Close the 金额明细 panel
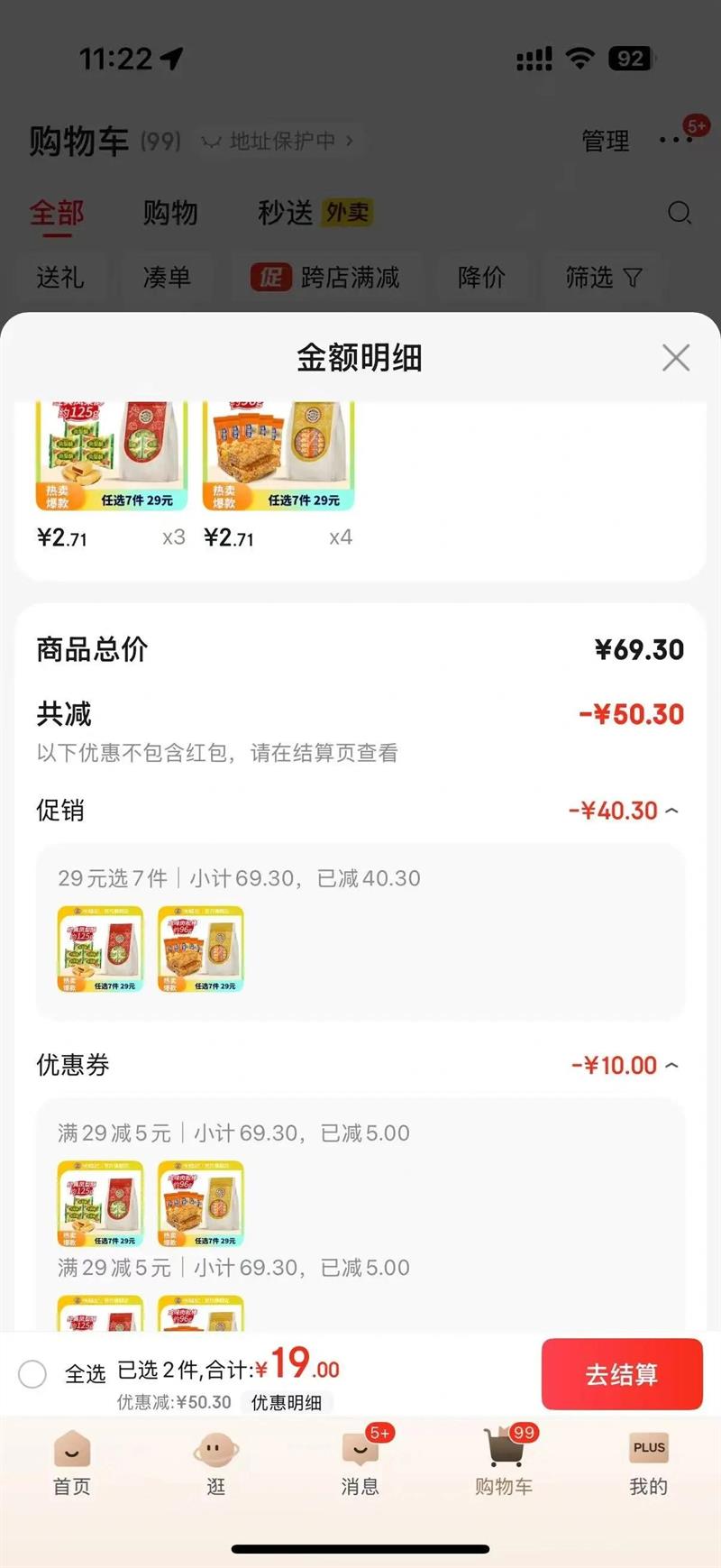The width and height of the screenshot is (721, 1568). pos(676,358)
